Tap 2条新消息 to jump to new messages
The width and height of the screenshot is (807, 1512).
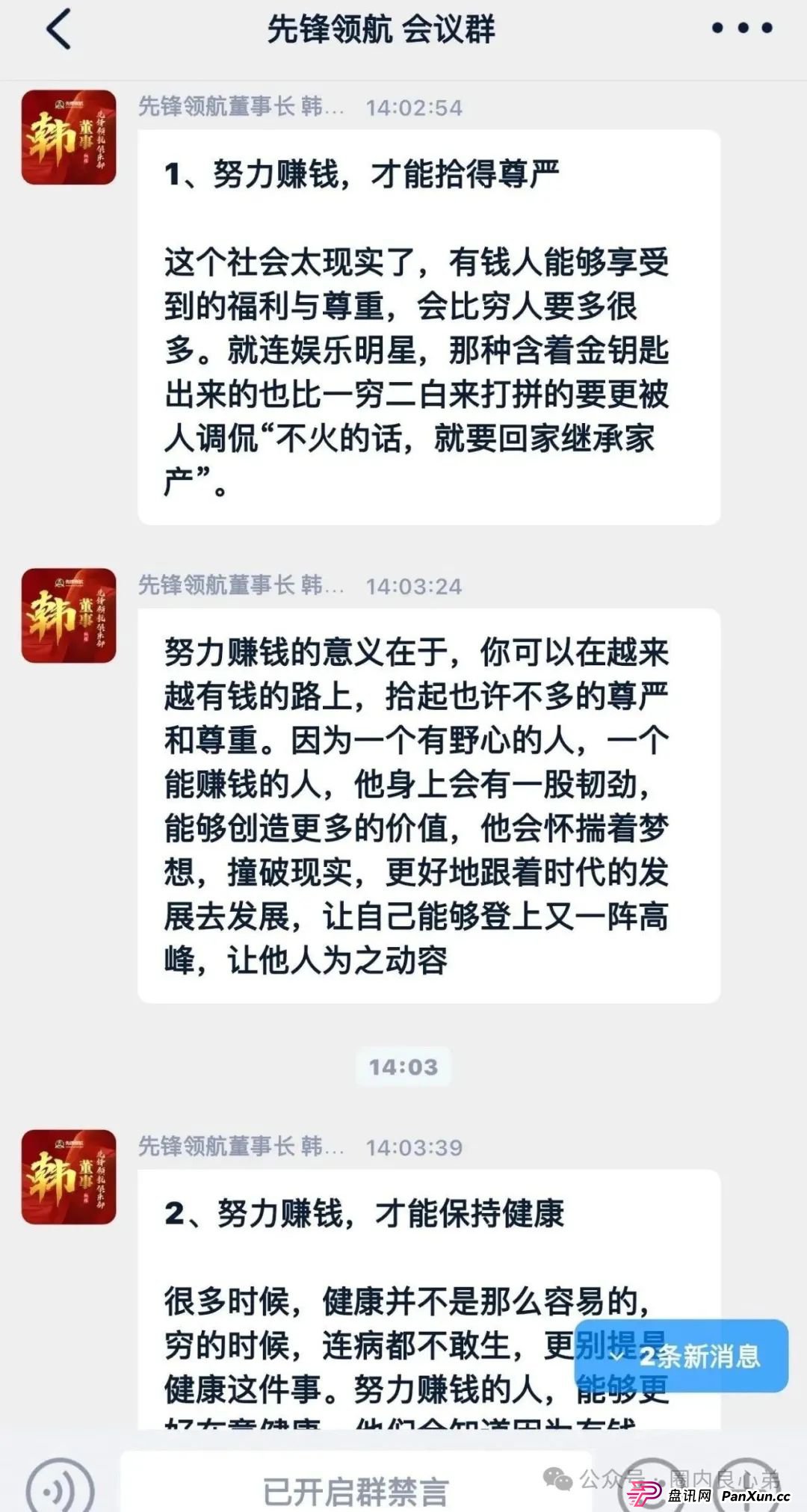[702, 1357]
